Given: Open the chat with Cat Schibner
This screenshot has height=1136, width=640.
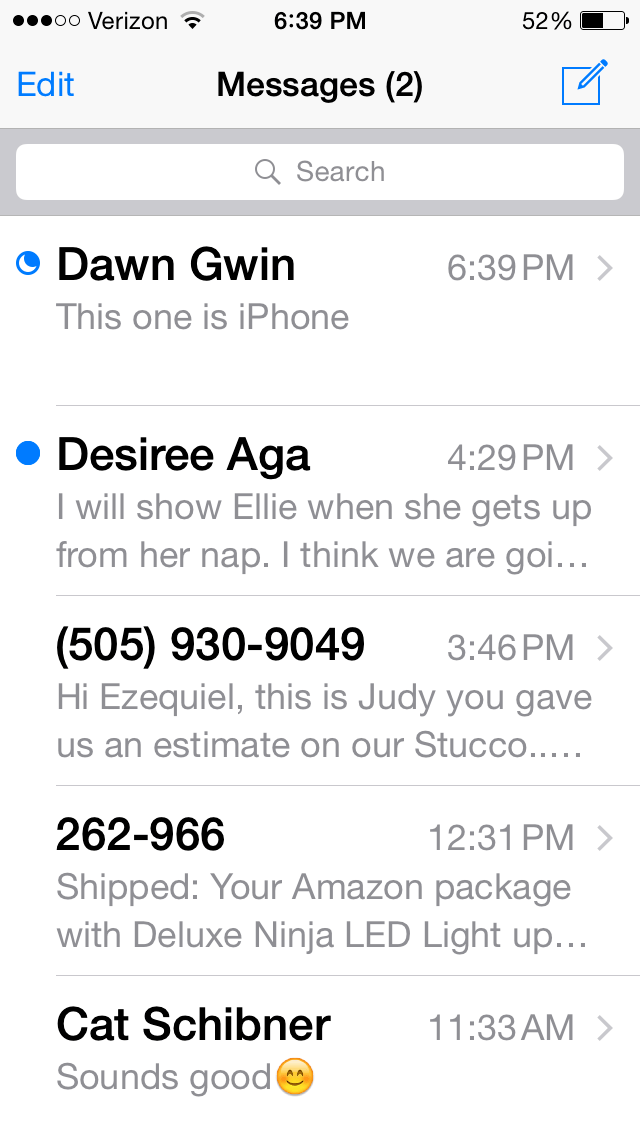Looking at the screenshot, I should (x=320, y=1050).
